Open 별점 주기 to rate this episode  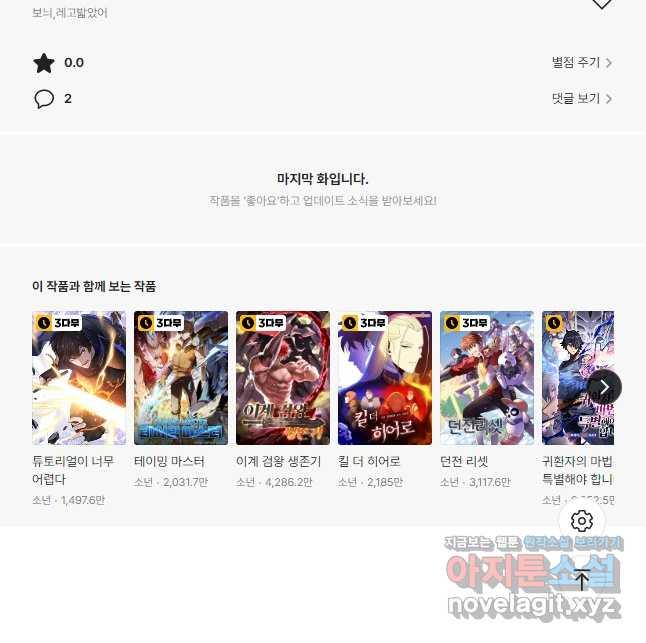pyautogui.click(x=581, y=63)
